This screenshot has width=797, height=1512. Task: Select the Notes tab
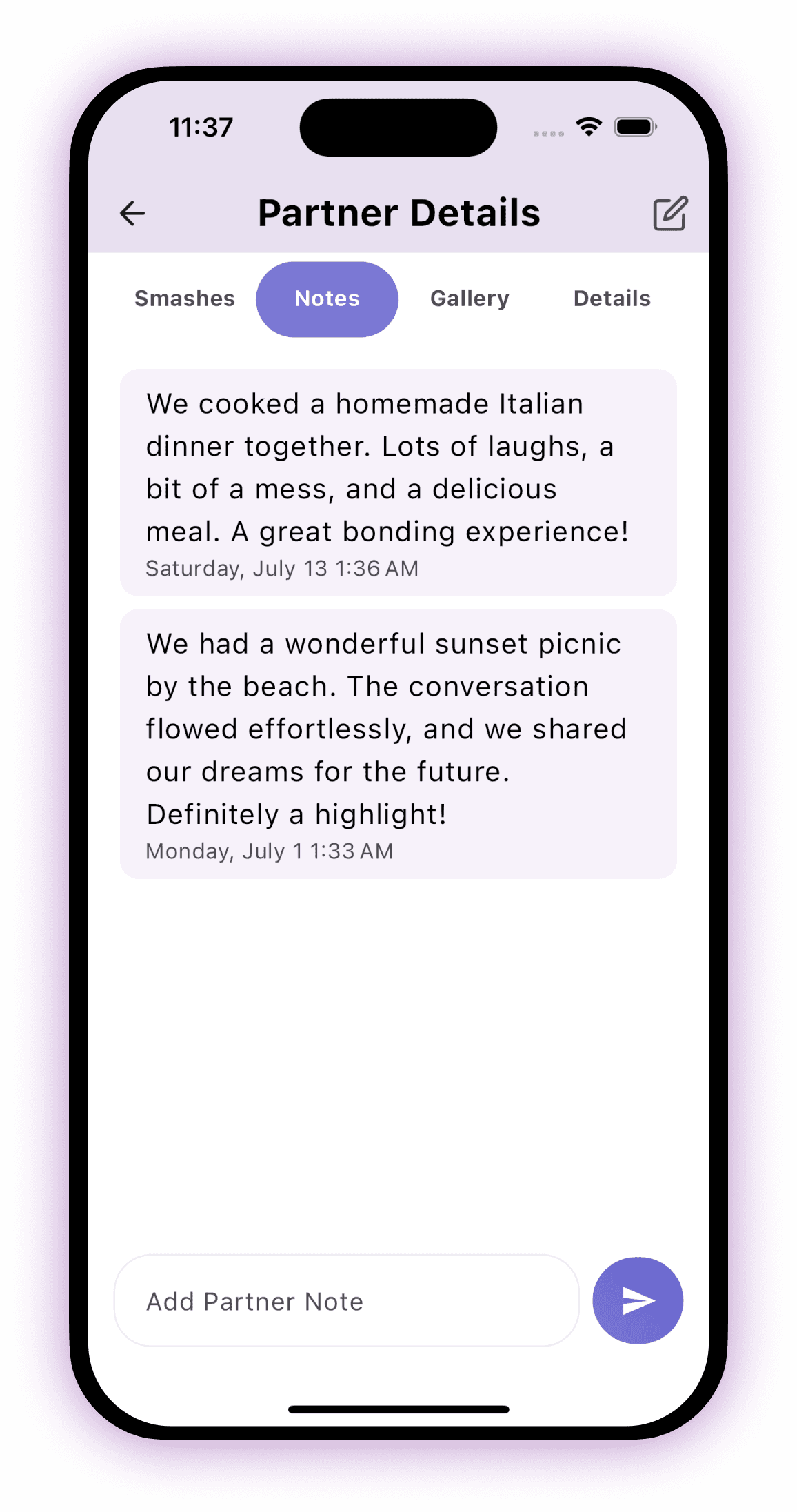(x=327, y=299)
